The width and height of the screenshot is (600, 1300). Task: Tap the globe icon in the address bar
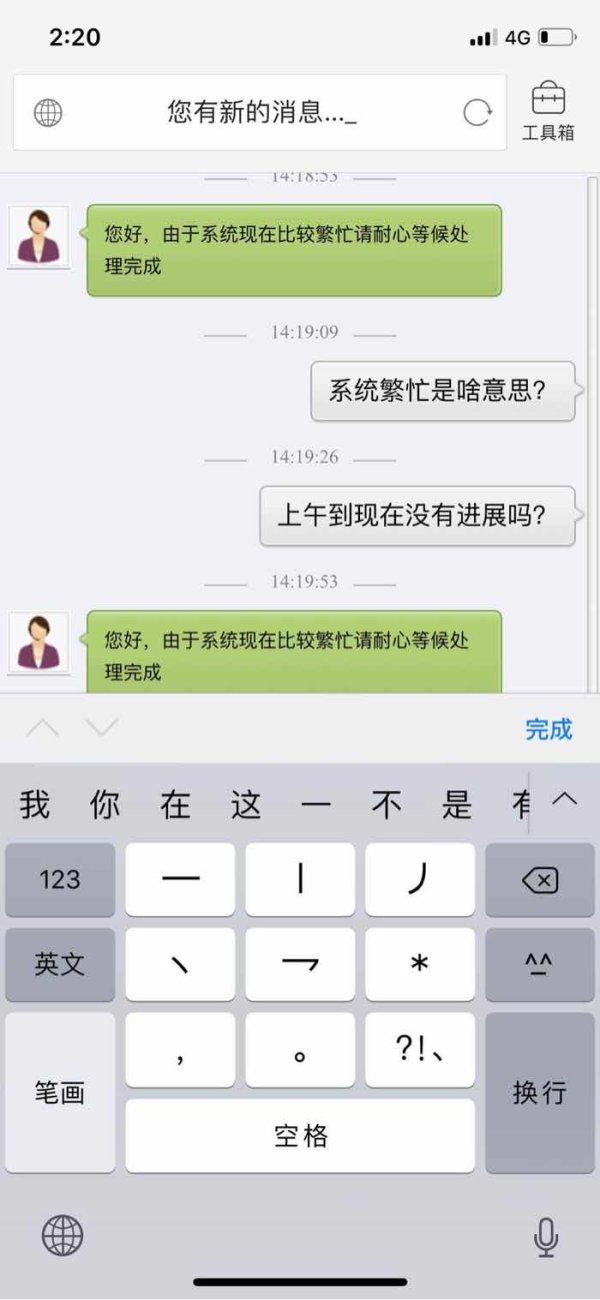pos(48,113)
